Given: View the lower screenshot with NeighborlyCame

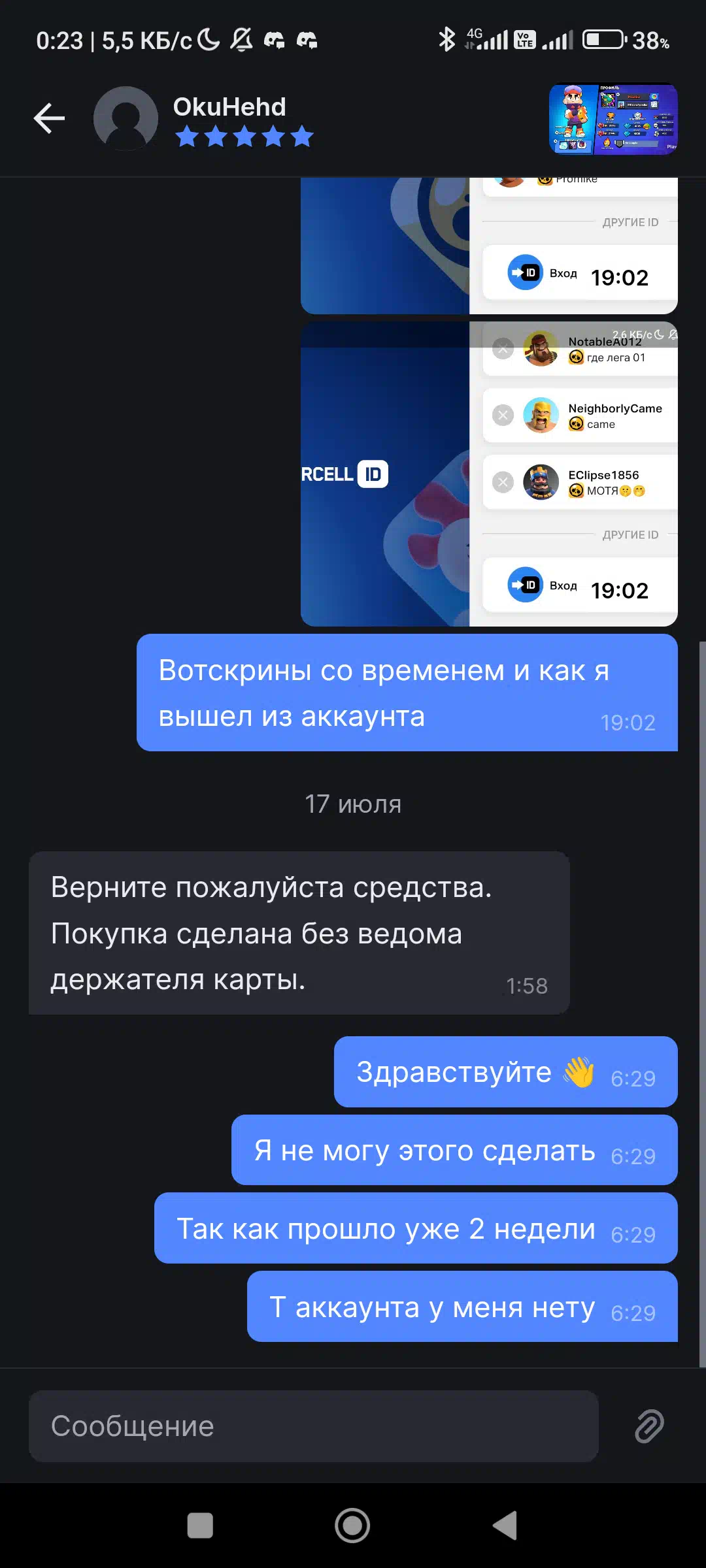Looking at the screenshot, I should [489, 474].
